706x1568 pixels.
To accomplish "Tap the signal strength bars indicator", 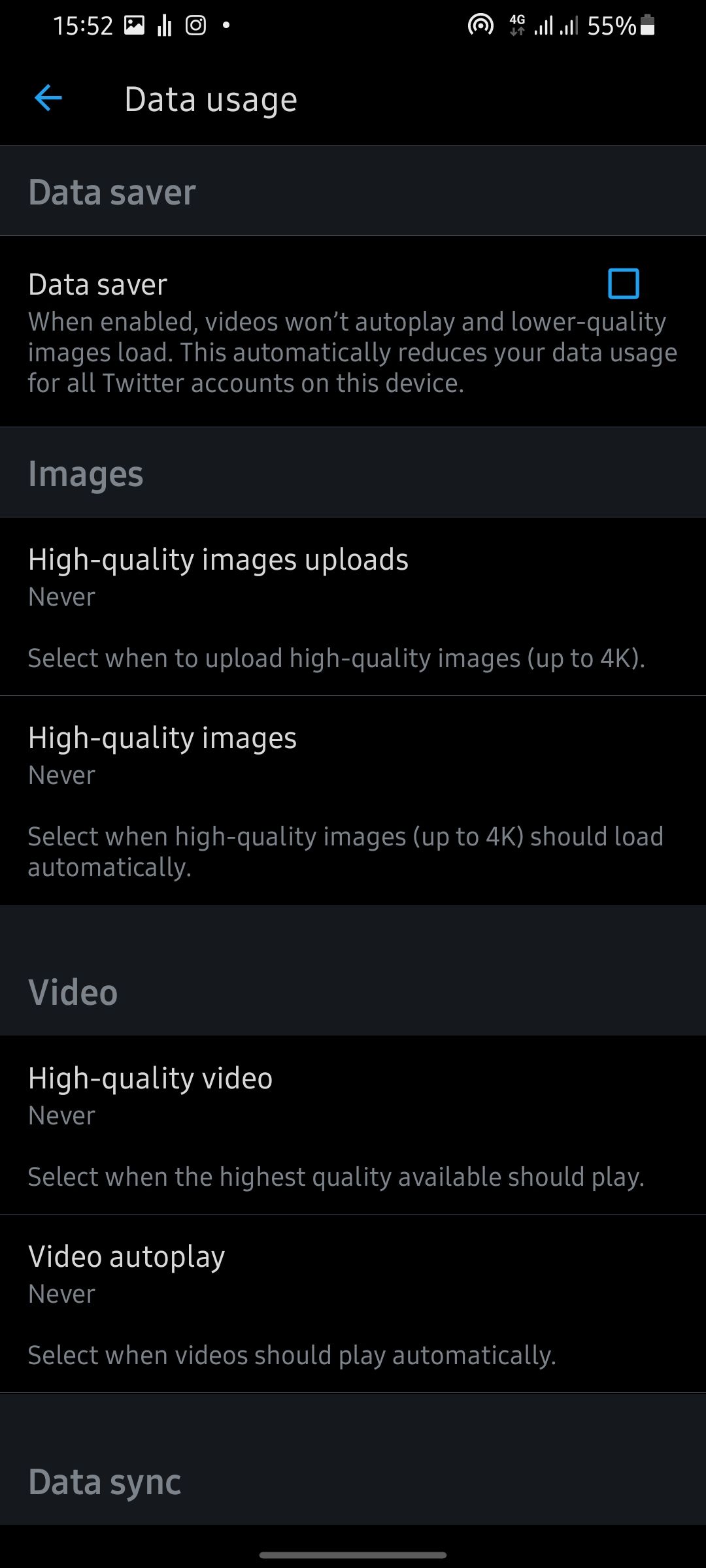I will [x=545, y=25].
